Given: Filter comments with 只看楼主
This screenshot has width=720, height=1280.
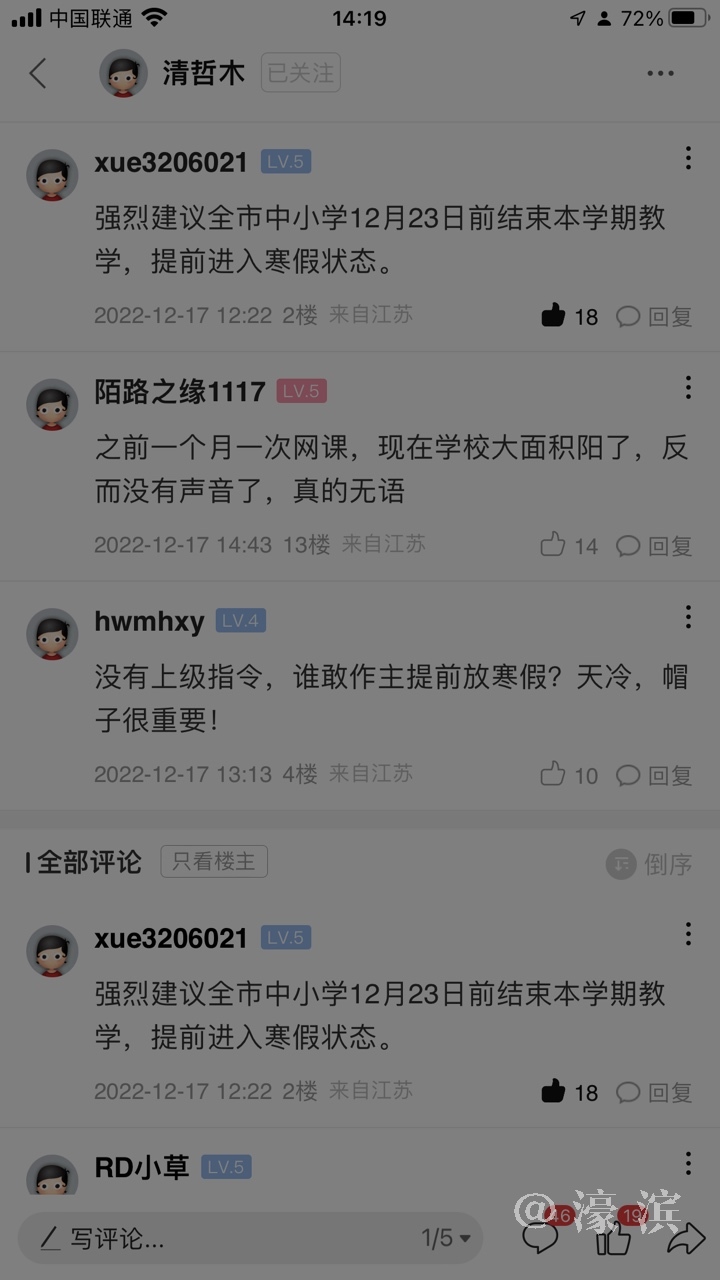Looking at the screenshot, I should 214,862.
